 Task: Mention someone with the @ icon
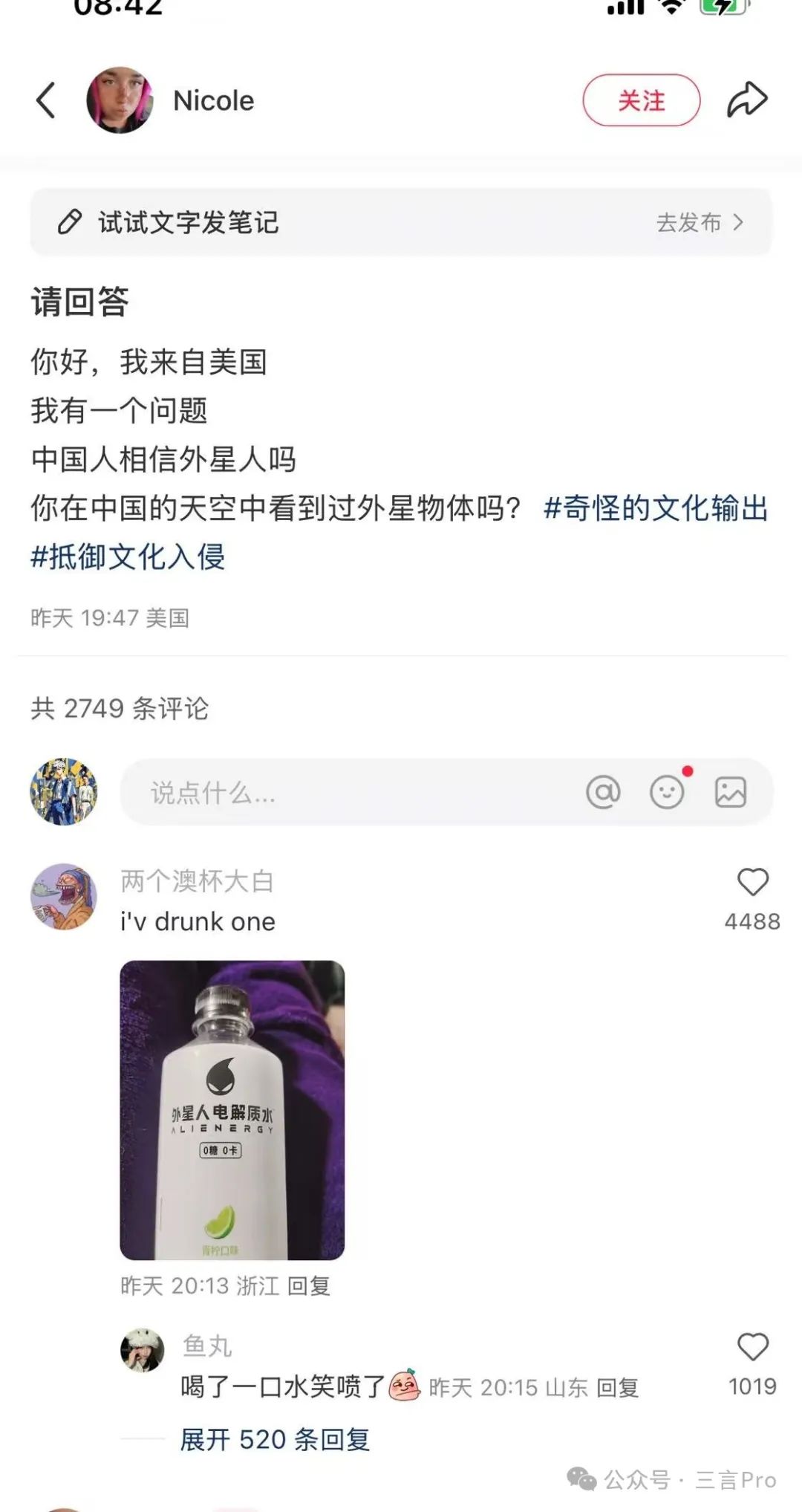point(603,792)
